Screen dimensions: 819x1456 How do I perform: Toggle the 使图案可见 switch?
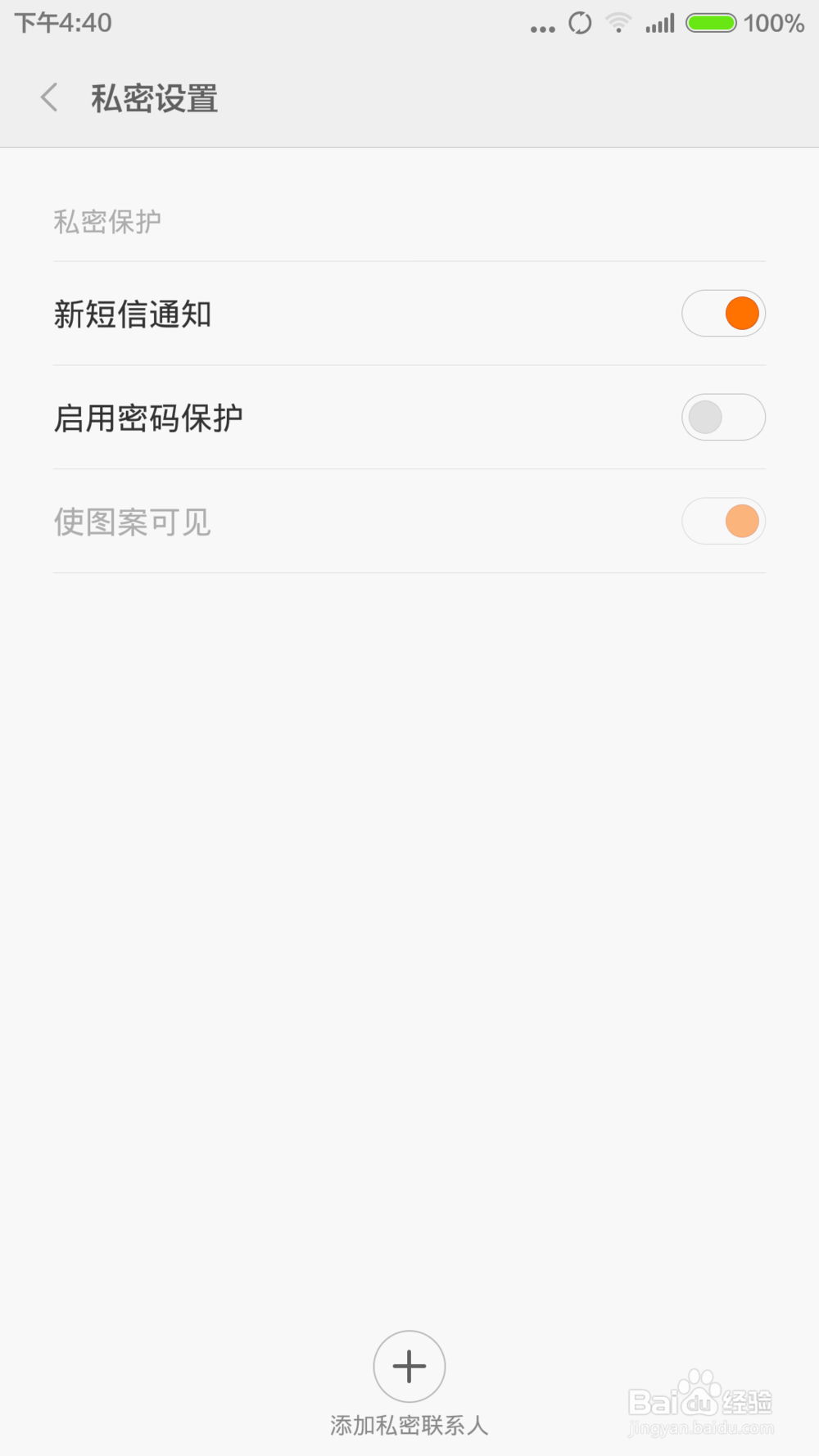point(723,521)
